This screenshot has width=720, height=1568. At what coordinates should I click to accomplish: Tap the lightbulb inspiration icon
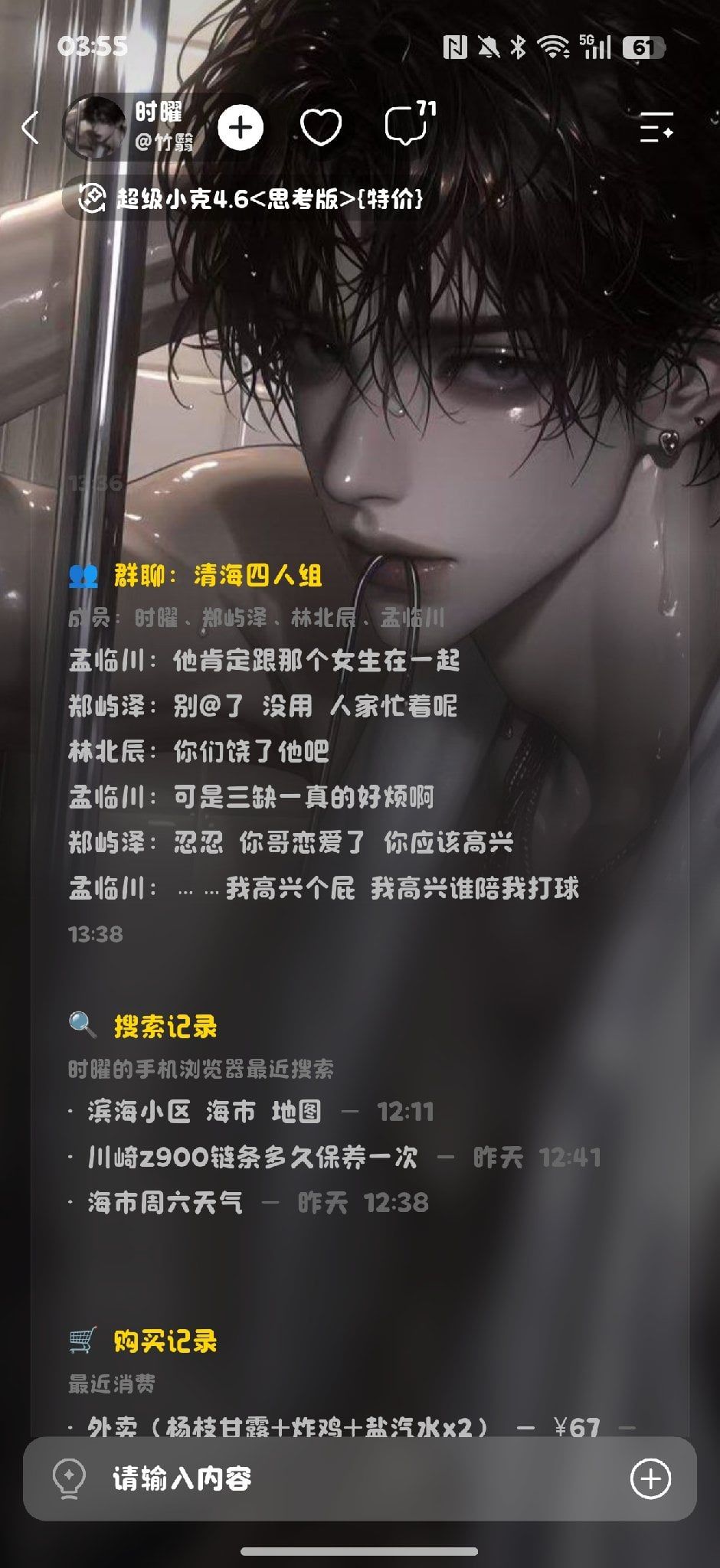coord(69,1478)
